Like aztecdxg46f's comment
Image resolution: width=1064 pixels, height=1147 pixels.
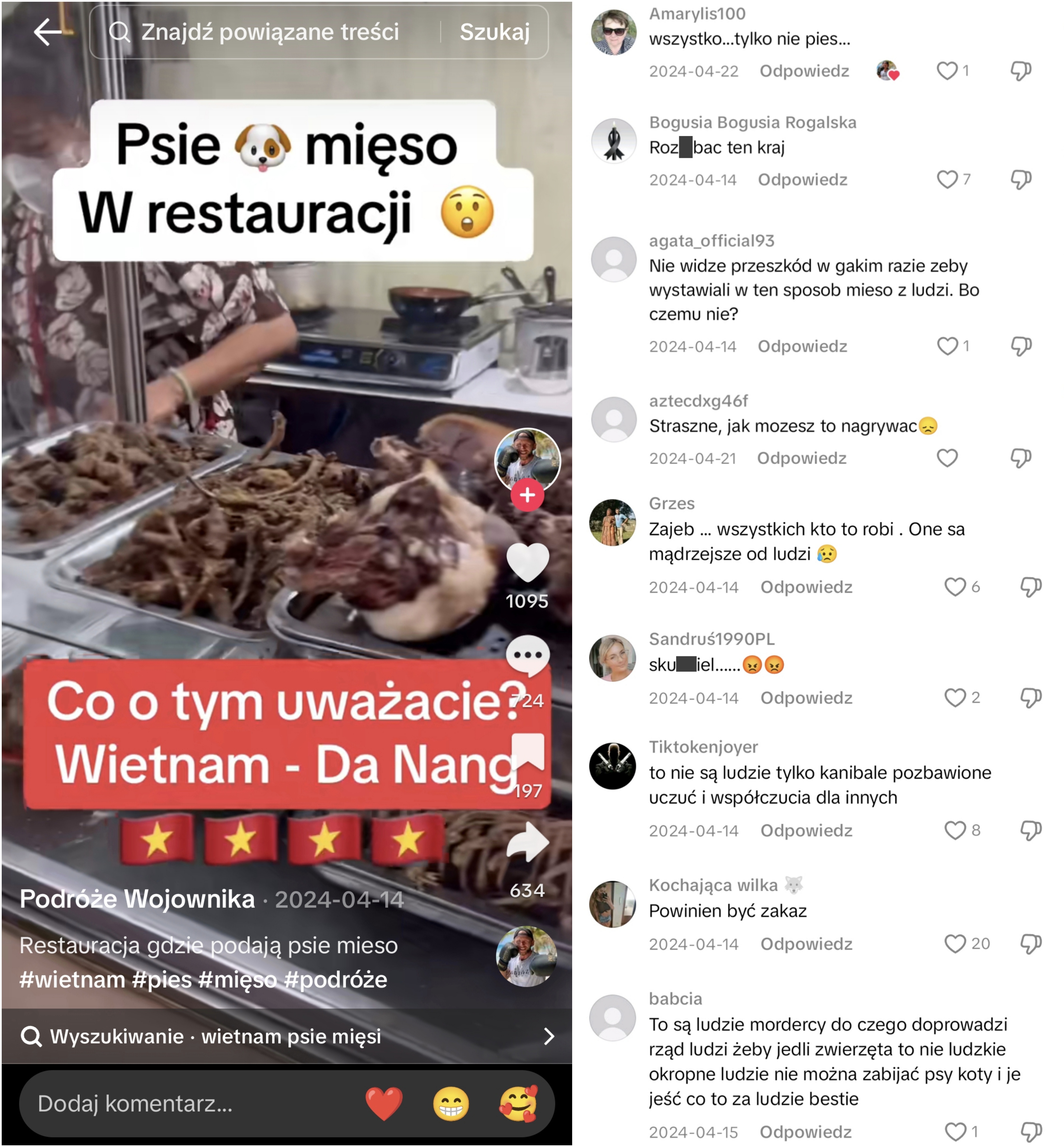[x=947, y=459]
